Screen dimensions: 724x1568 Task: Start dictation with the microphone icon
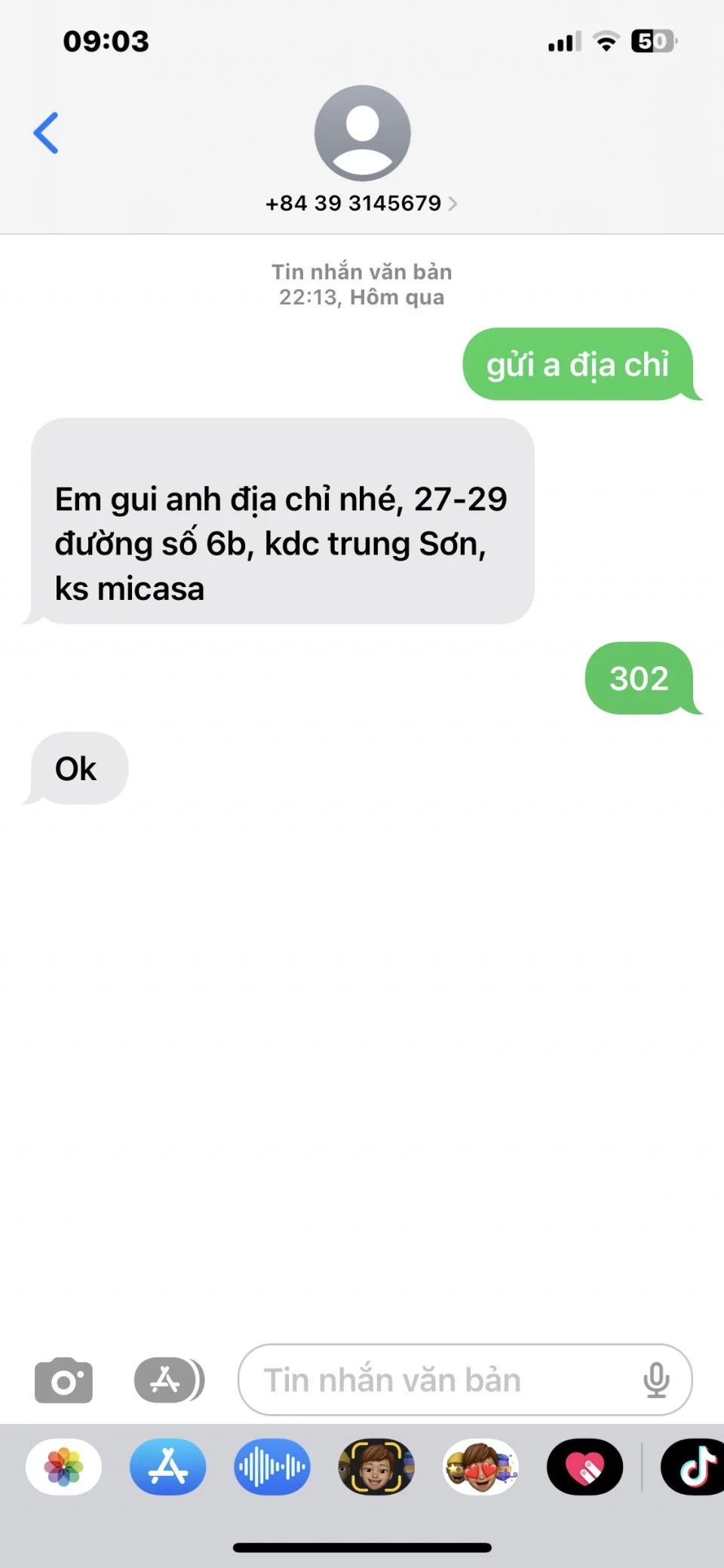click(x=655, y=1380)
